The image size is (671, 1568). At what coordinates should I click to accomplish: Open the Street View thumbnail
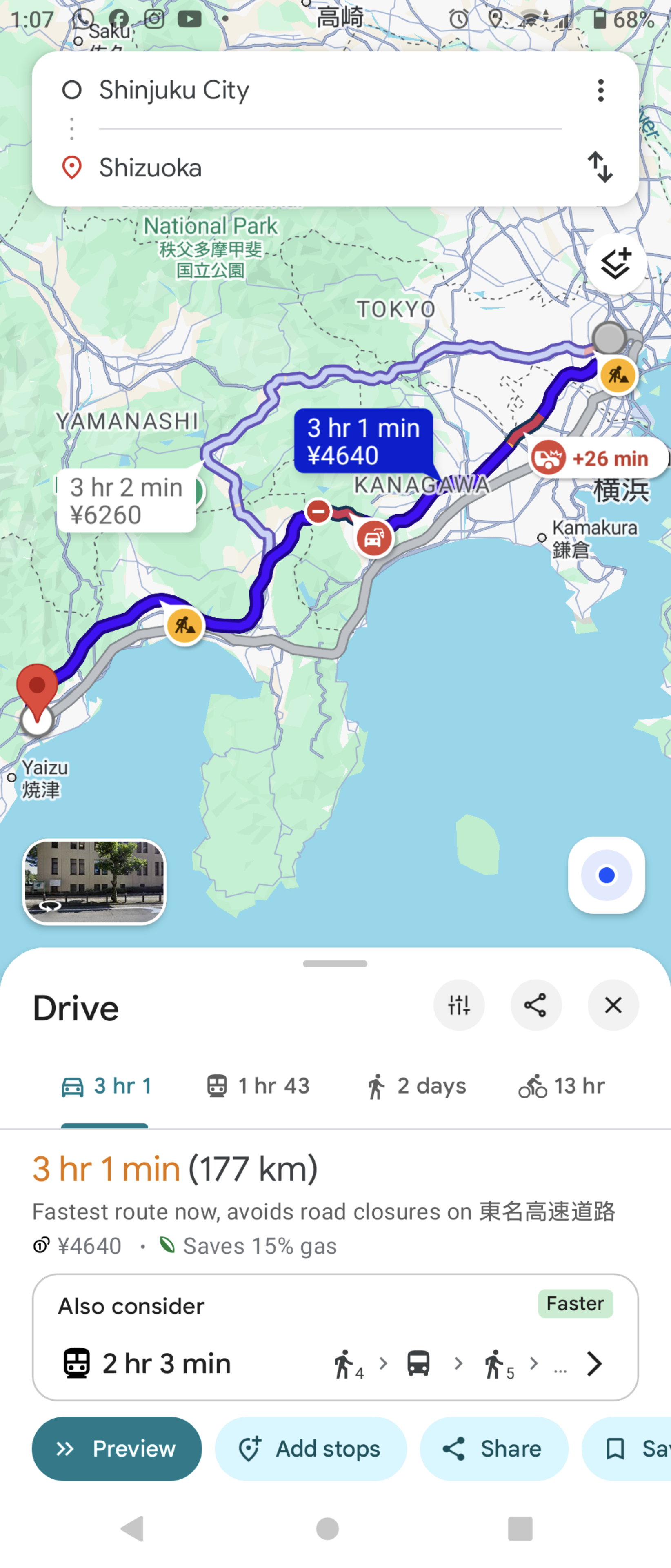[x=94, y=882]
